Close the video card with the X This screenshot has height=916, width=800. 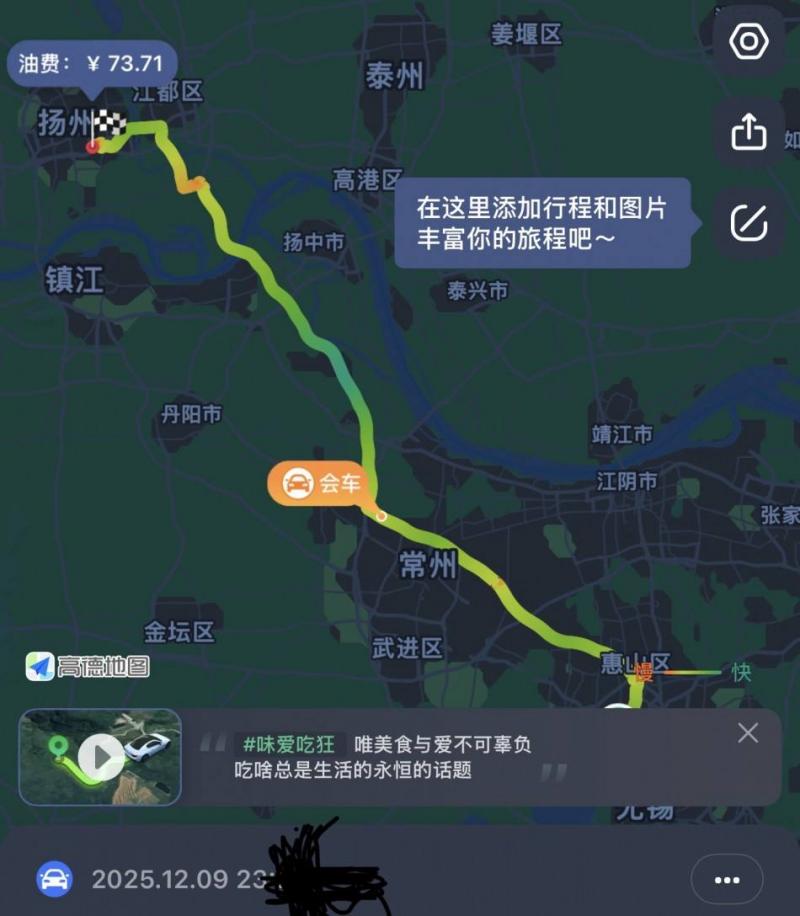(748, 733)
